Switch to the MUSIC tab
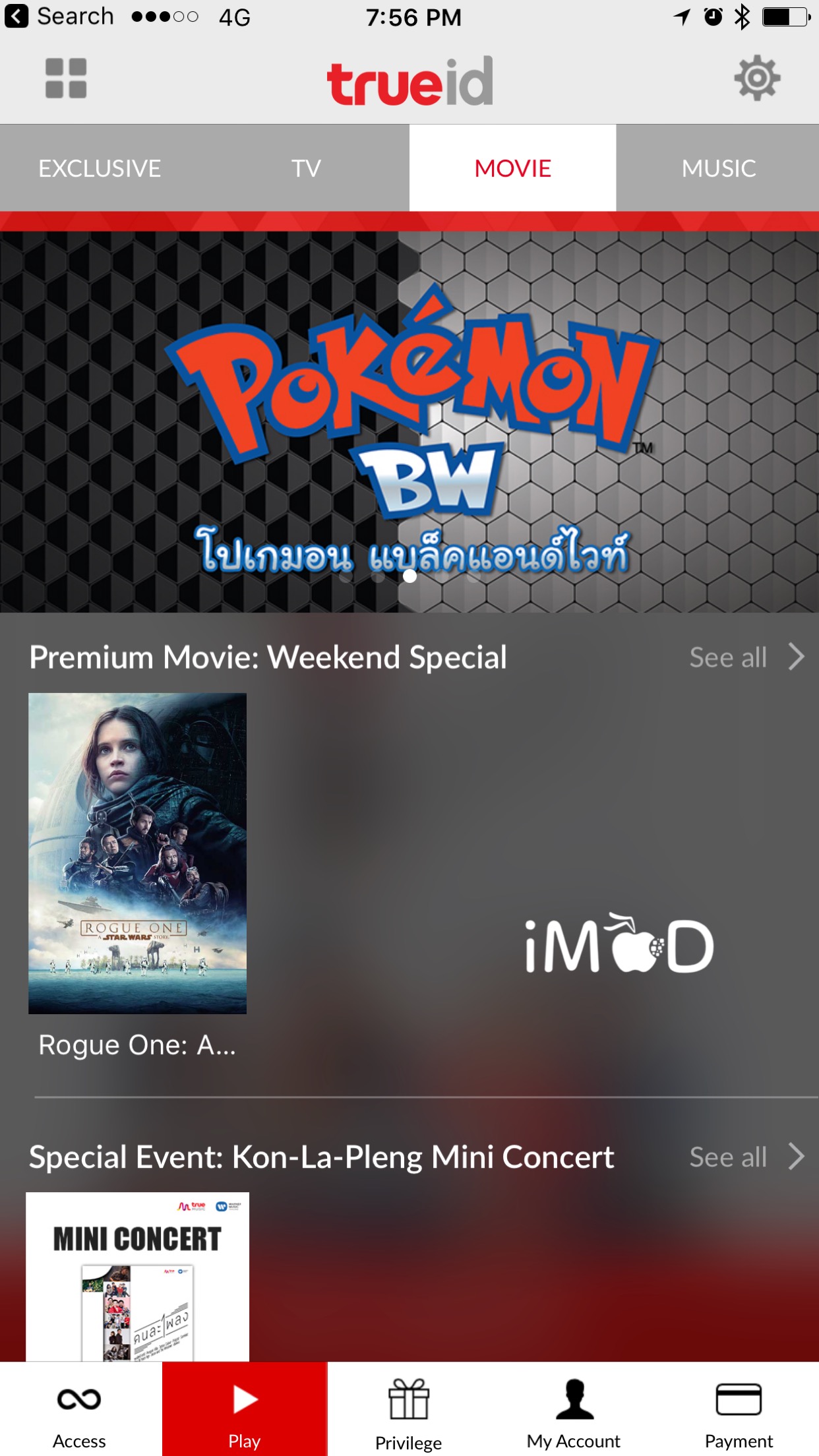Viewport: 819px width, 1456px height. [718, 168]
